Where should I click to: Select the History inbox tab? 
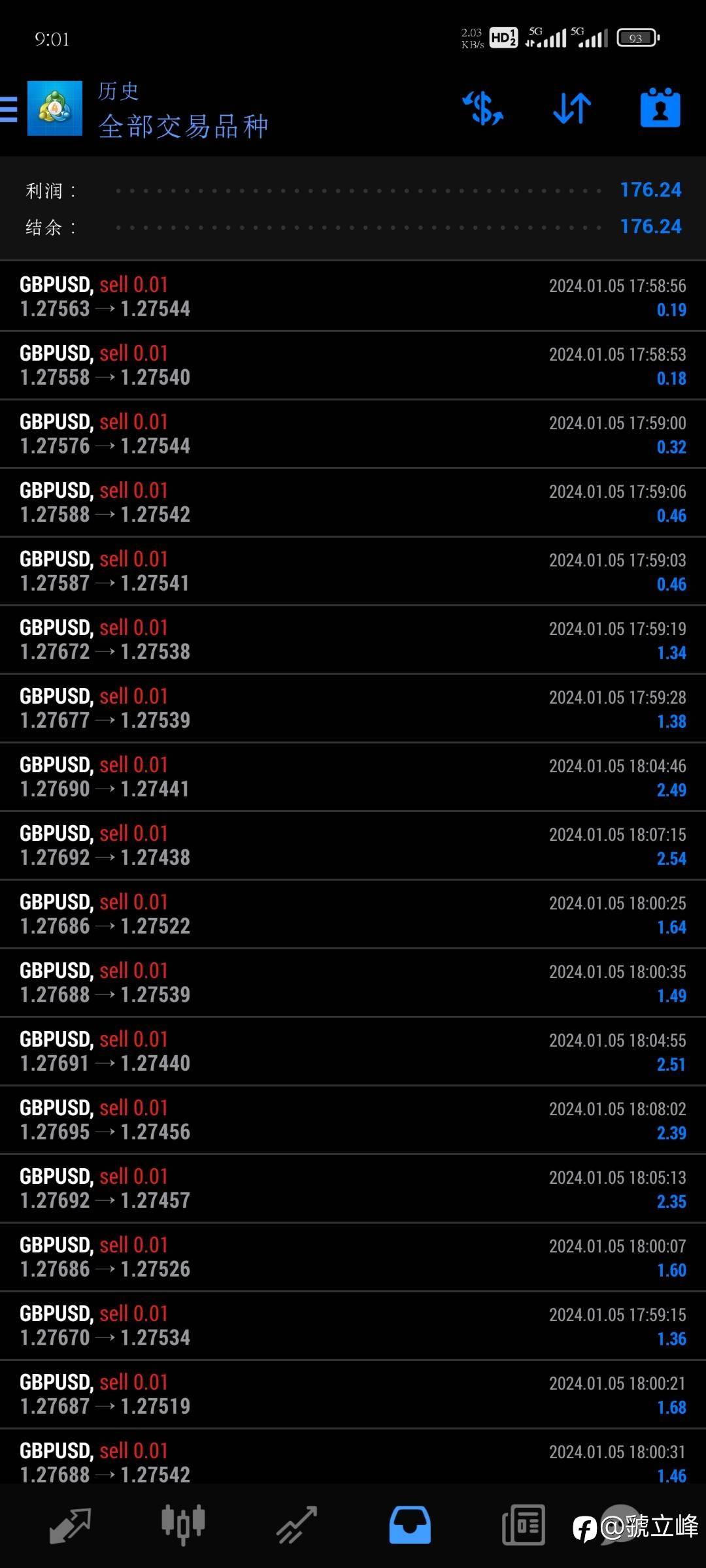410,1526
